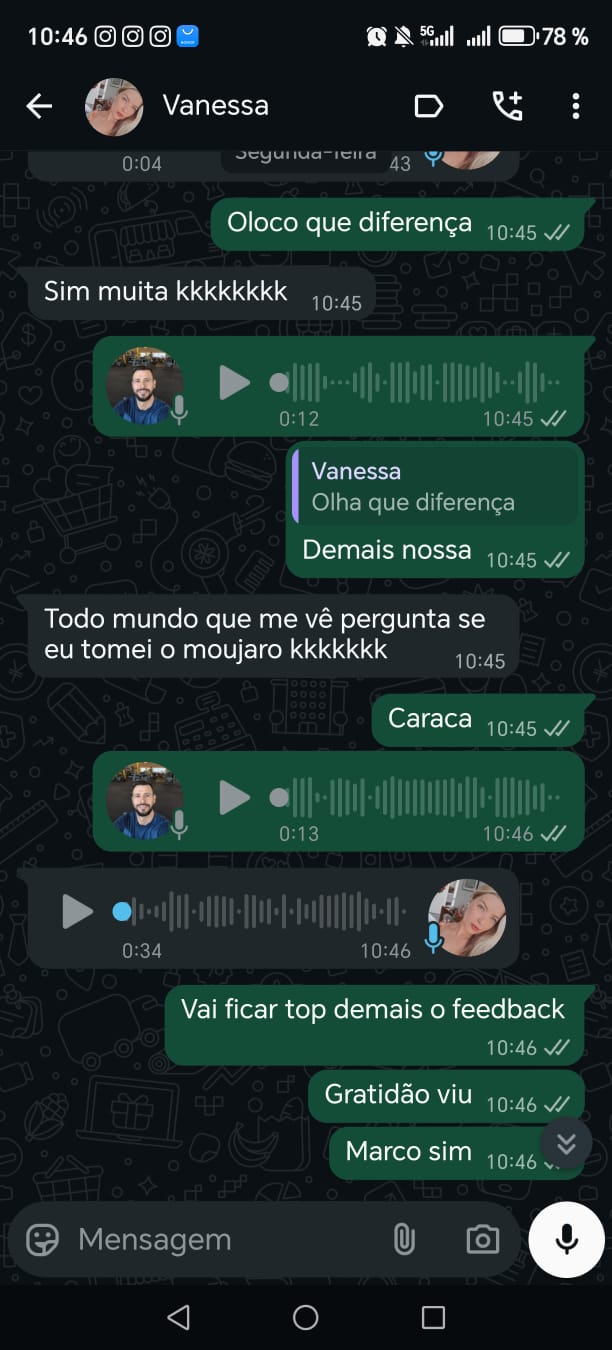This screenshot has height=1350, width=612.
Task: Open the label tag icon
Action: pos(428,106)
